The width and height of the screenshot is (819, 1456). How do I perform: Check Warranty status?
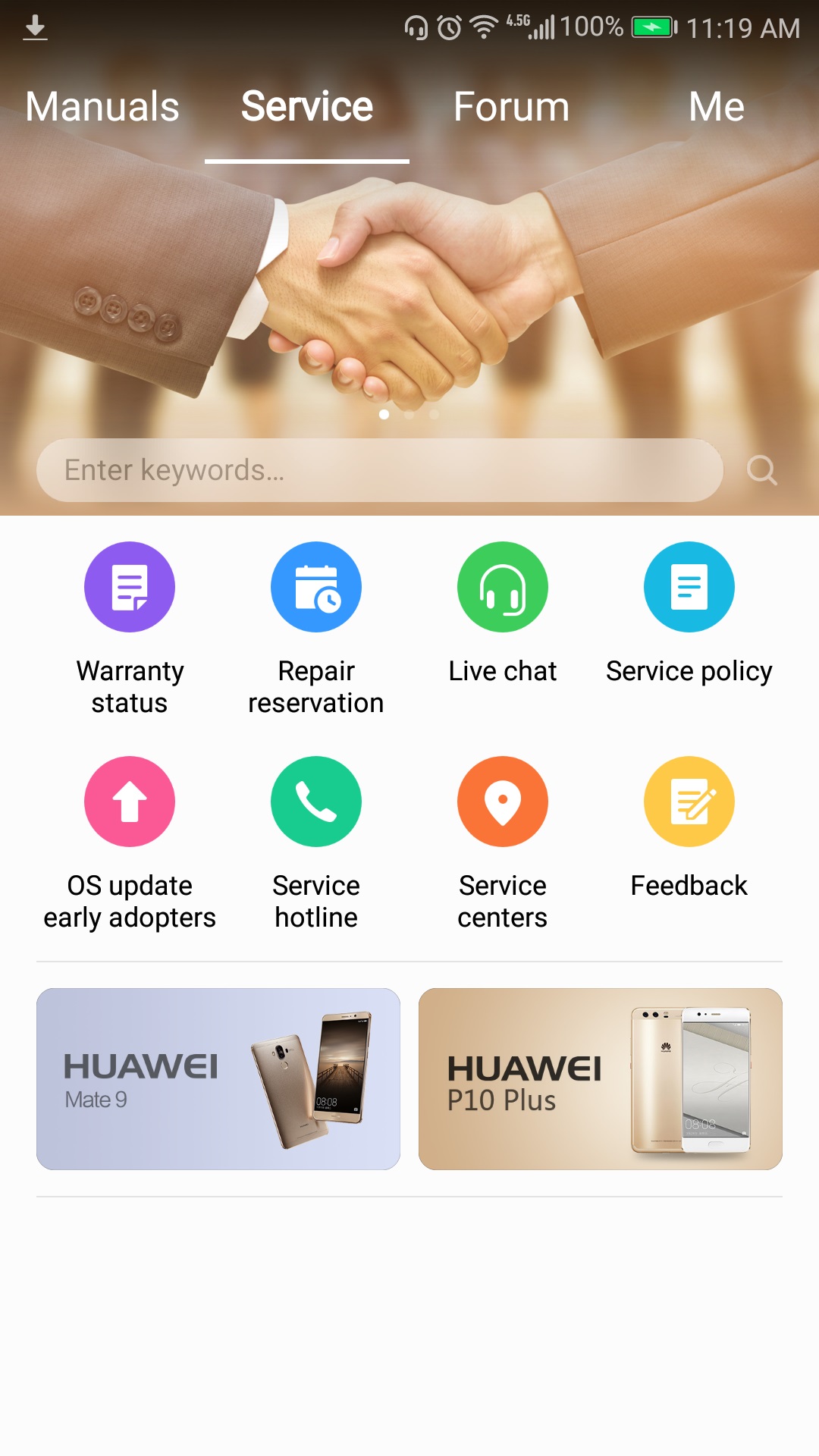[130, 588]
